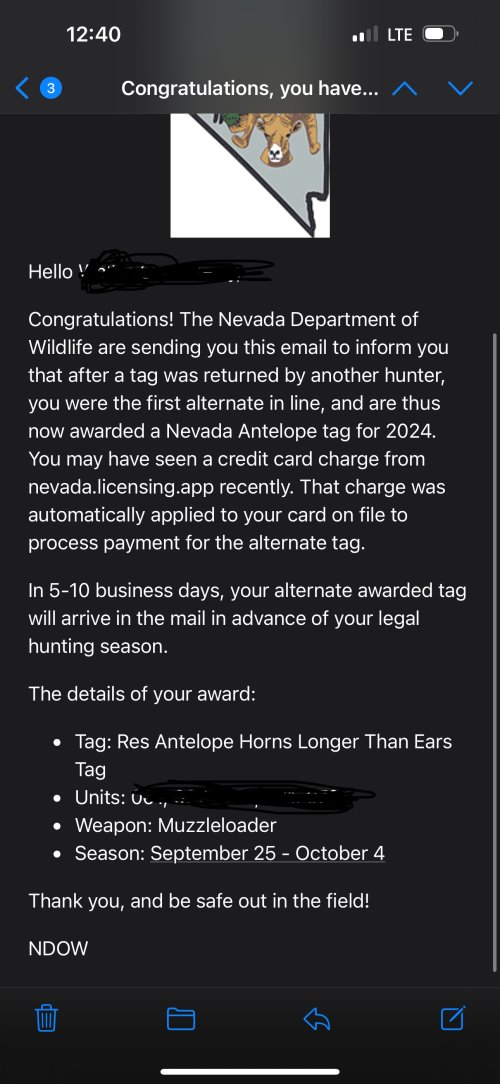Move this email to a folder
This screenshot has height=1084, width=500.
181,1018
